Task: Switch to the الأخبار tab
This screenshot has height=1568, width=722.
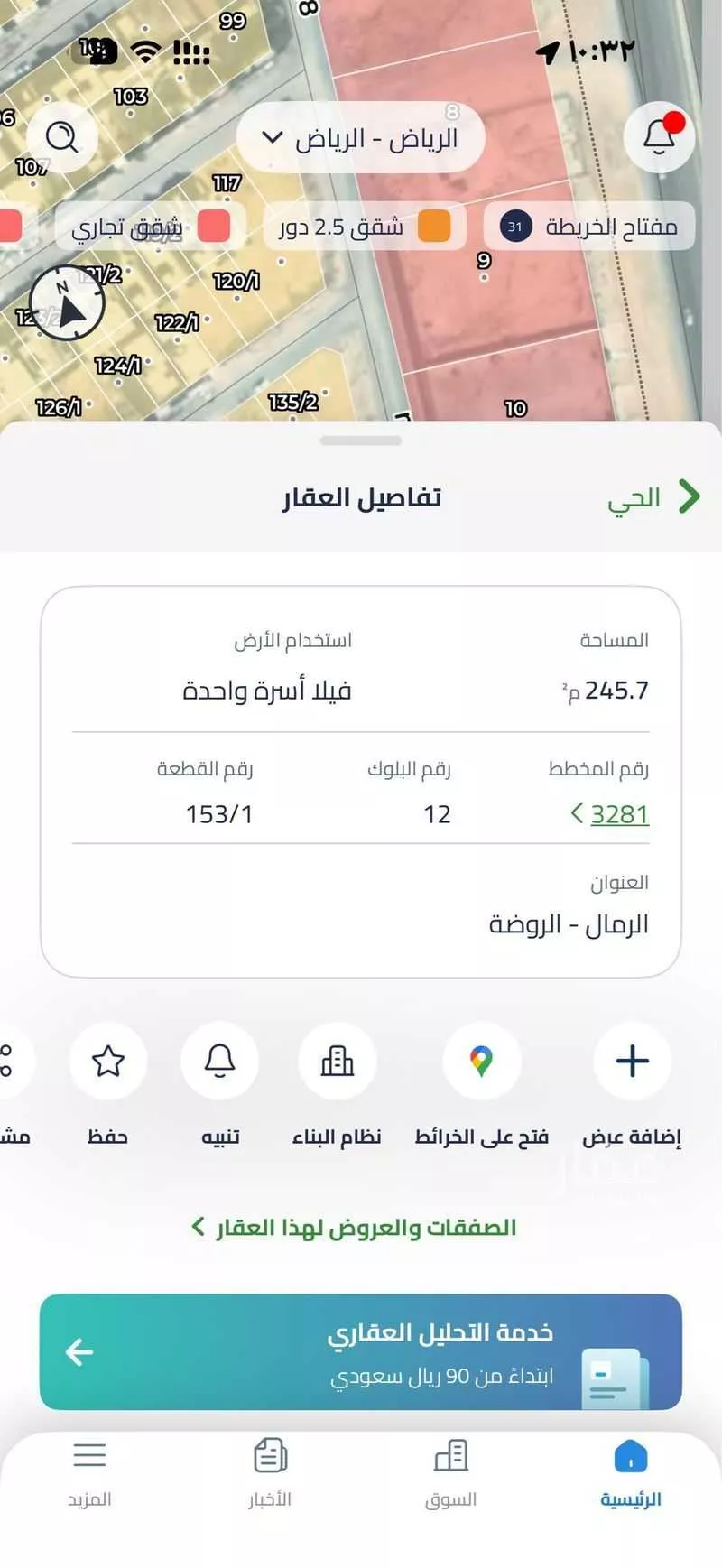Action: pyautogui.click(x=270, y=1473)
